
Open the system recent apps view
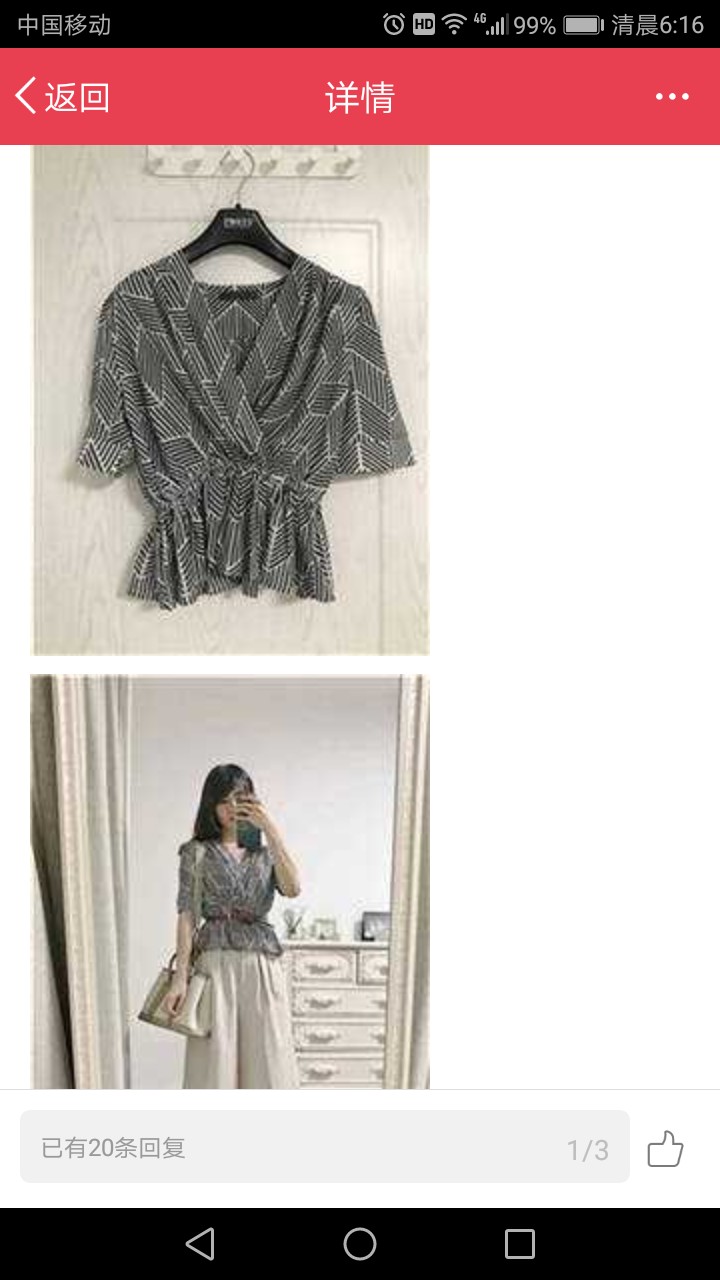point(520,1244)
